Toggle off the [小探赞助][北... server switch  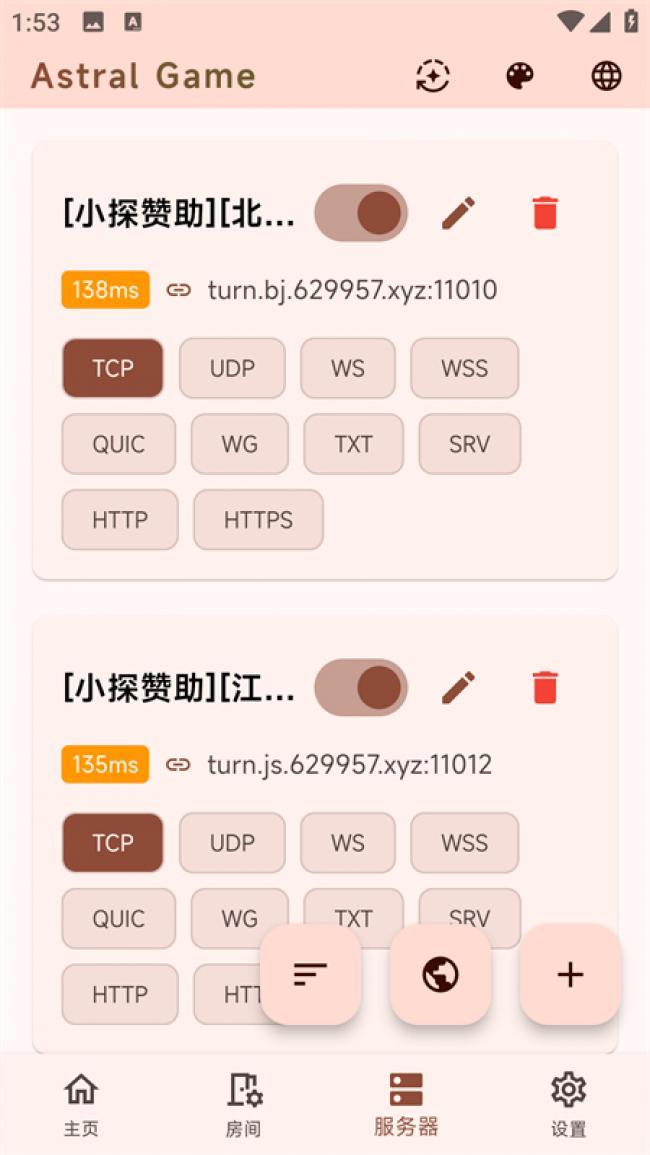361,213
